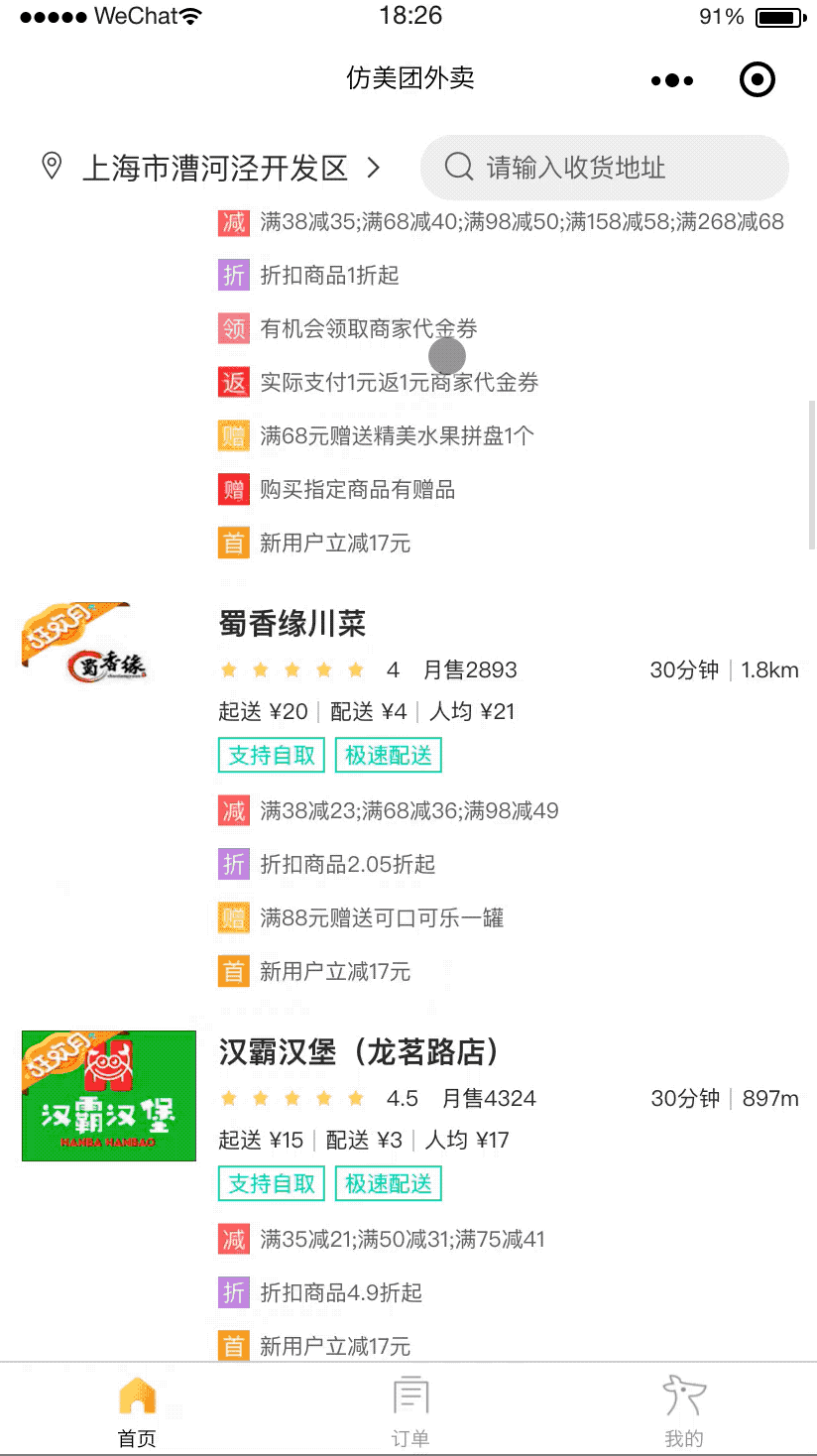This screenshot has width=817, height=1456.
Task: Tap the 请输入收货地址 search box
Action: [605, 168]
